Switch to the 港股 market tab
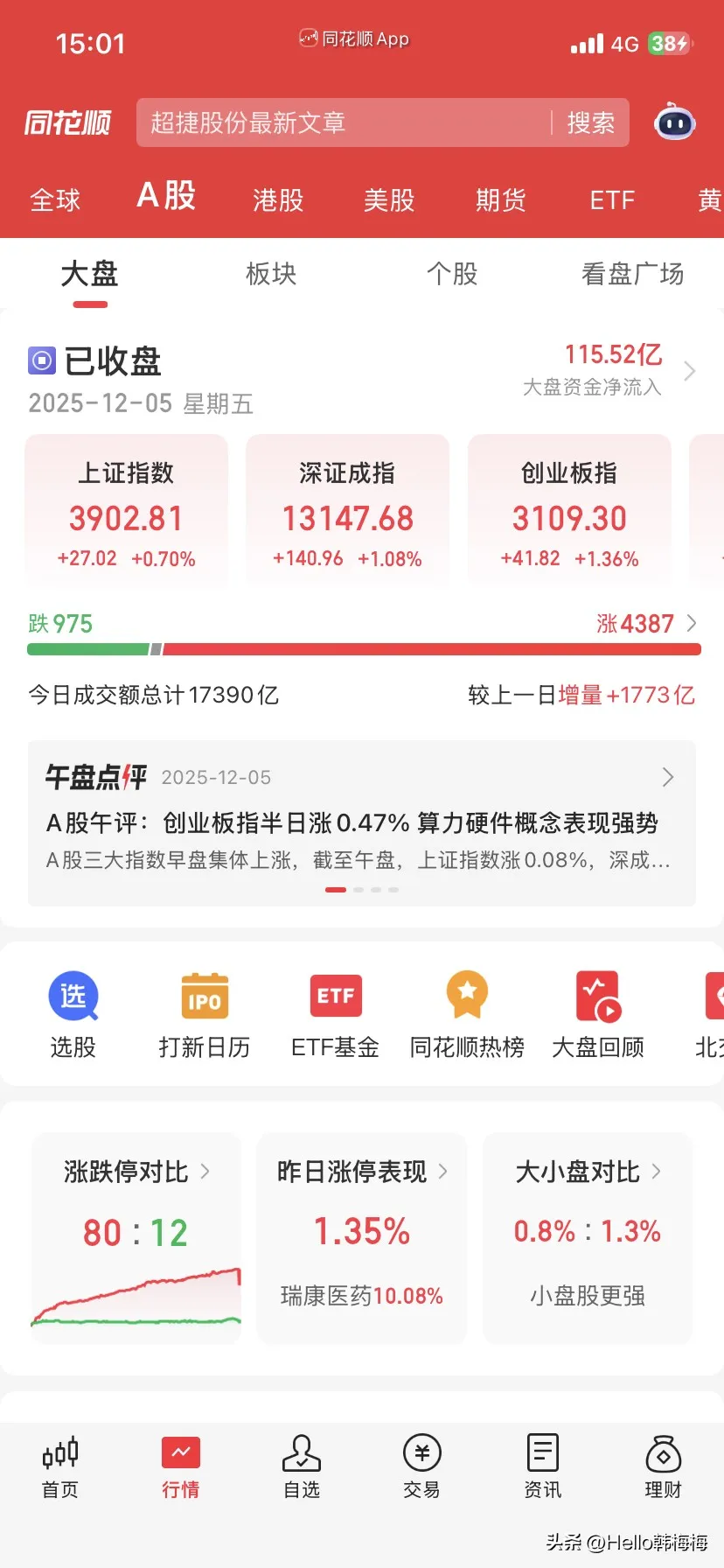724x1568 pixels. coord(278,199)
